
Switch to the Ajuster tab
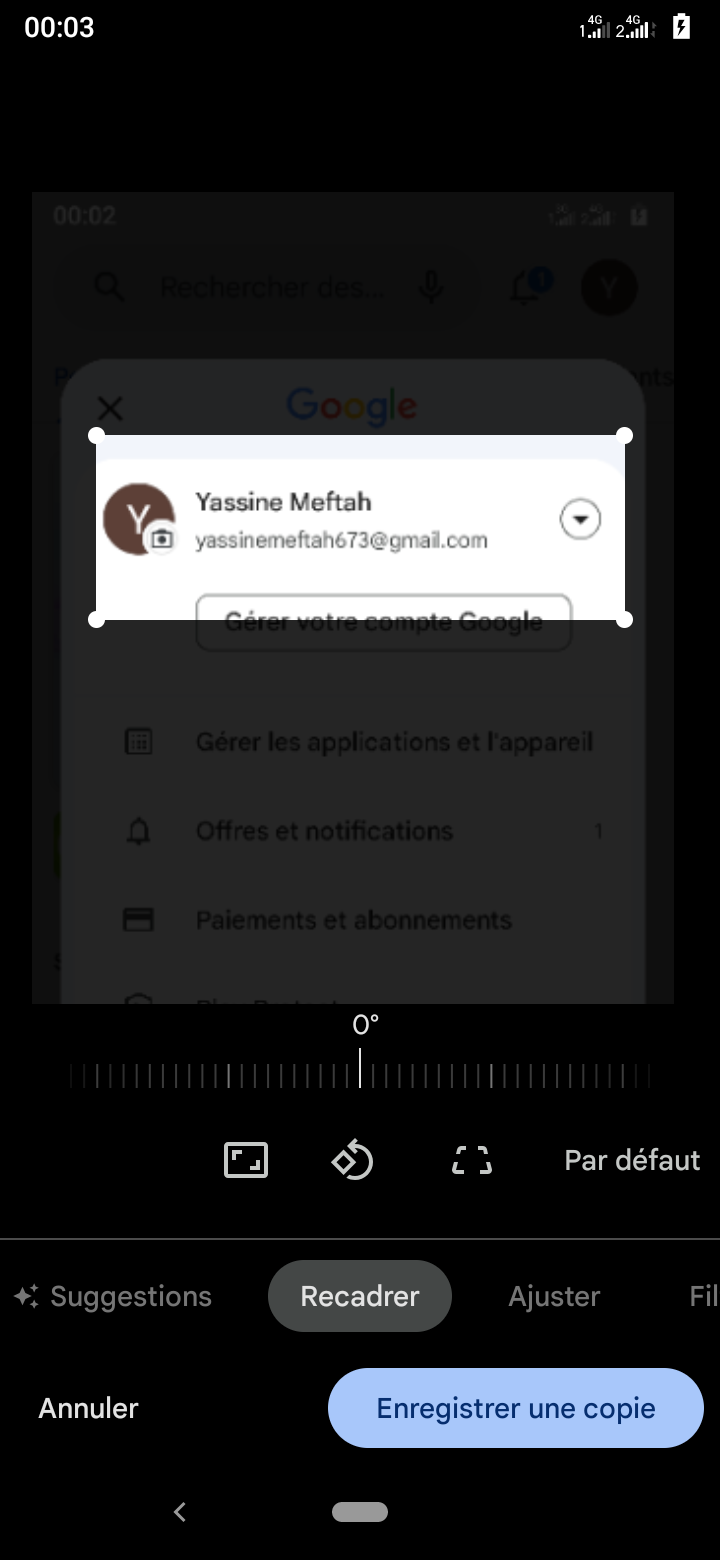554,1296
